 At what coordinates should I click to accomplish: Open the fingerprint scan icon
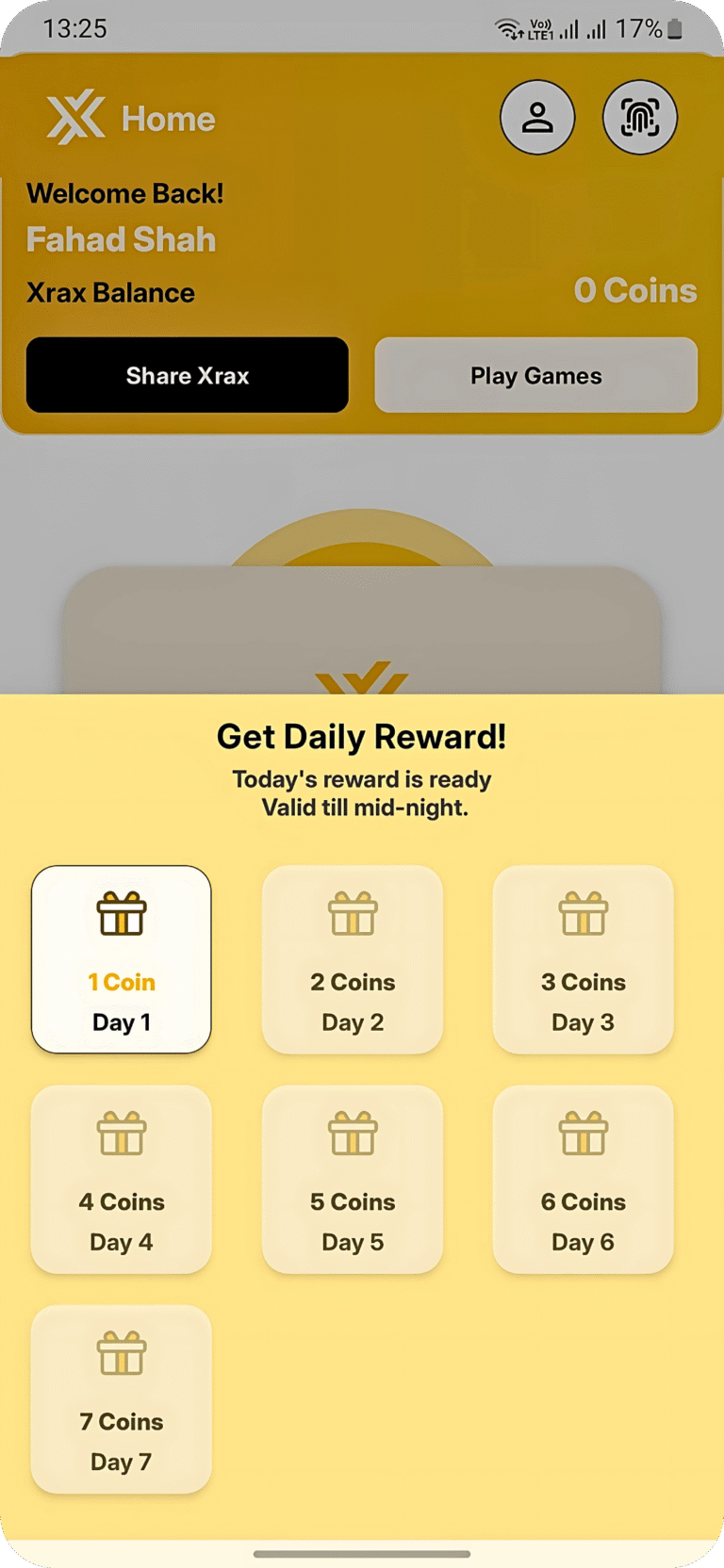(x=640, y=118)
